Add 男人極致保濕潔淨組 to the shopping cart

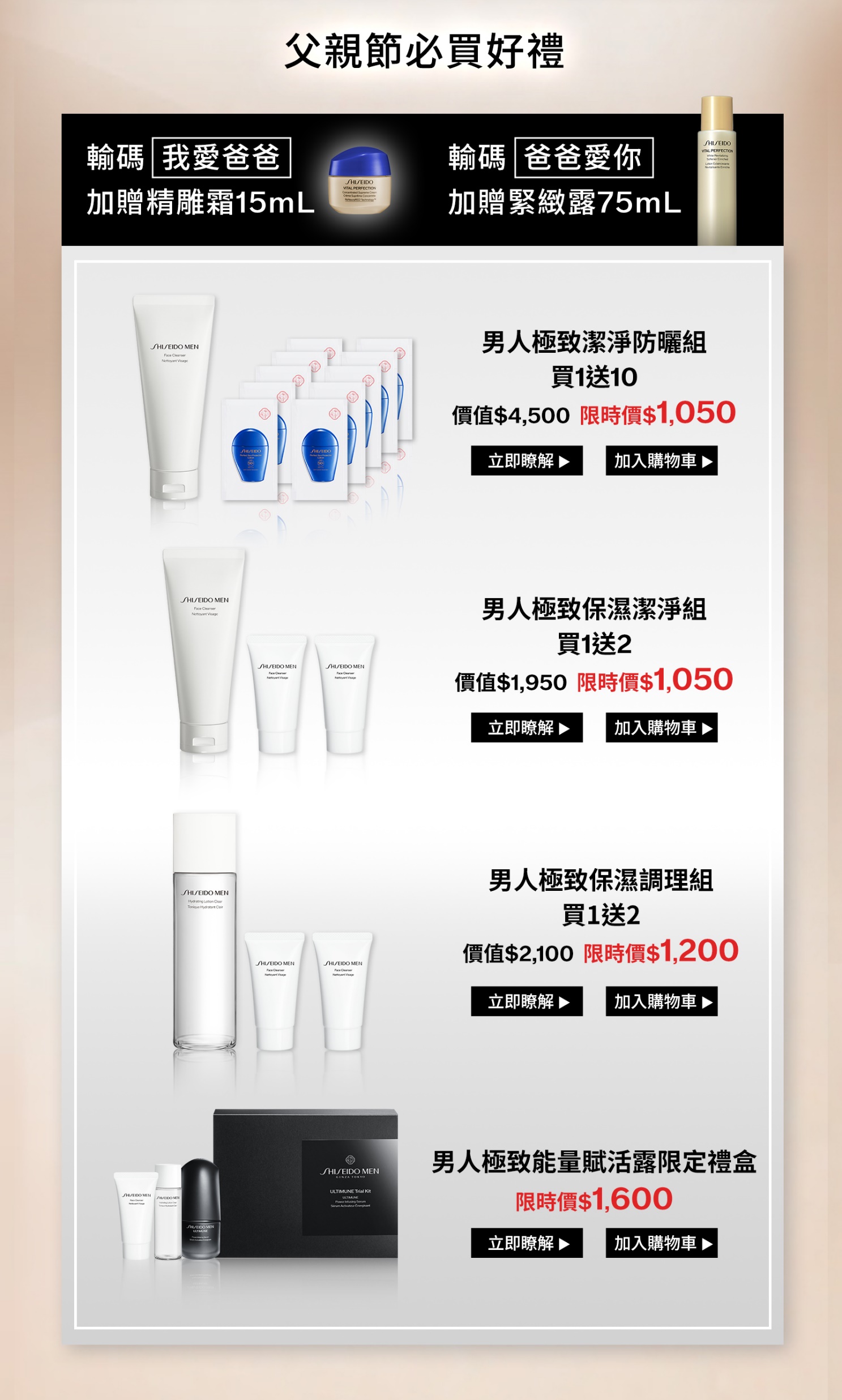click(x=661, y=728)
